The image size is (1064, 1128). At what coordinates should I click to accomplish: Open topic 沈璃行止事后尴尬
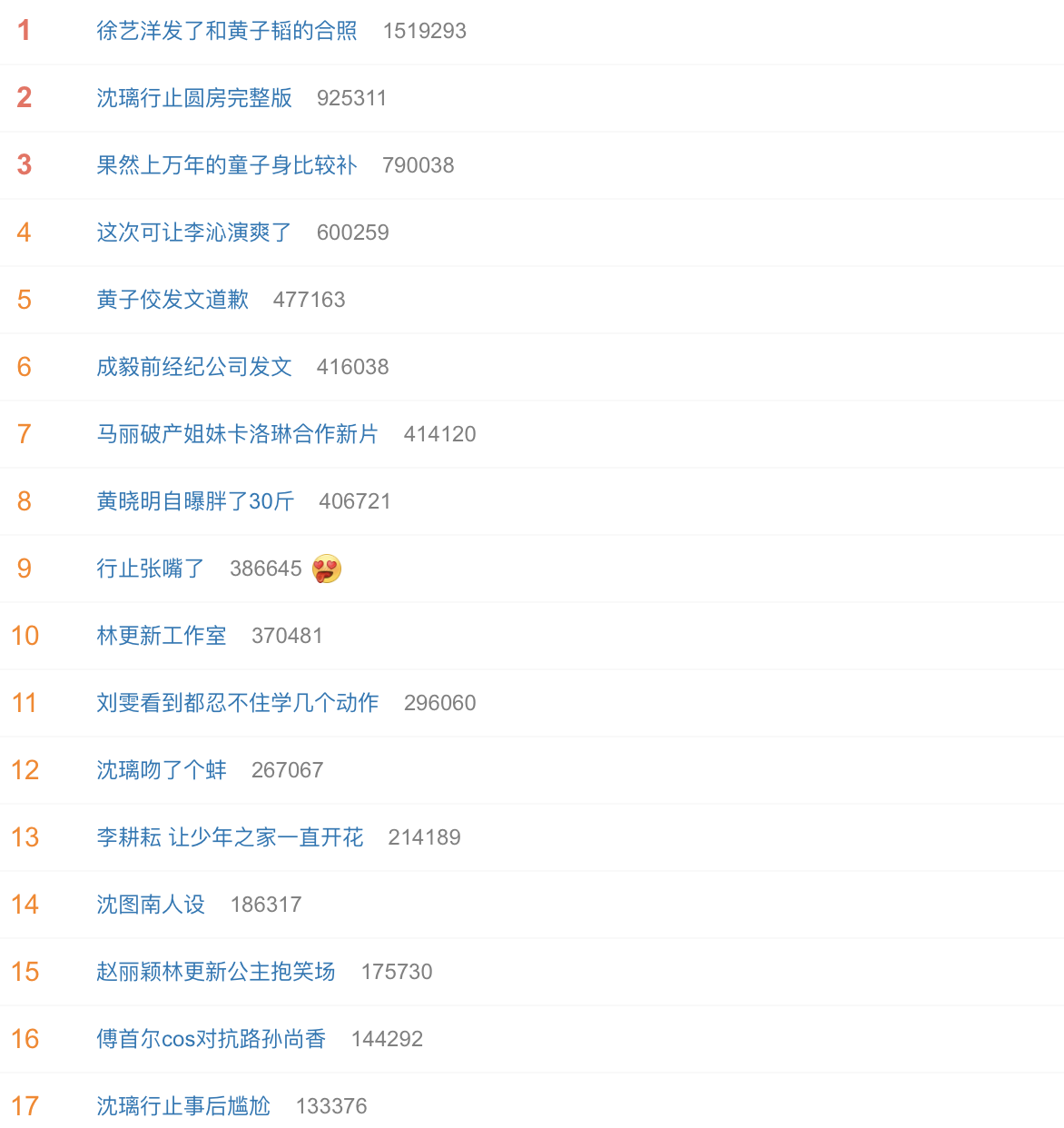(x=183, y=1106)
